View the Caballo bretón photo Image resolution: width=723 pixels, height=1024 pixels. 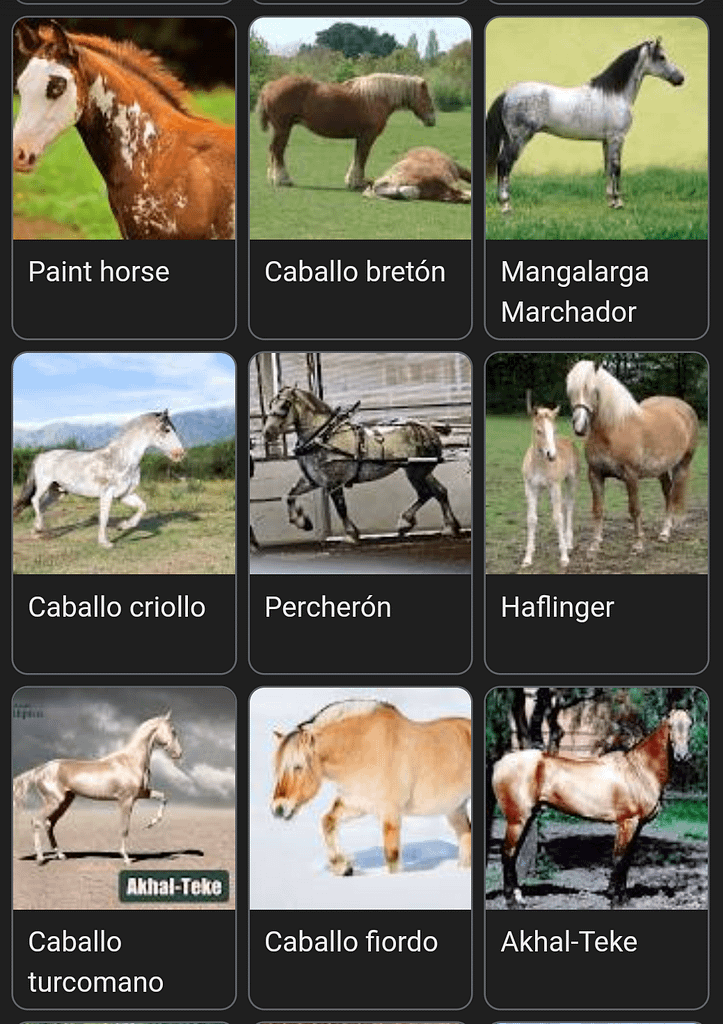click(360, 130)
